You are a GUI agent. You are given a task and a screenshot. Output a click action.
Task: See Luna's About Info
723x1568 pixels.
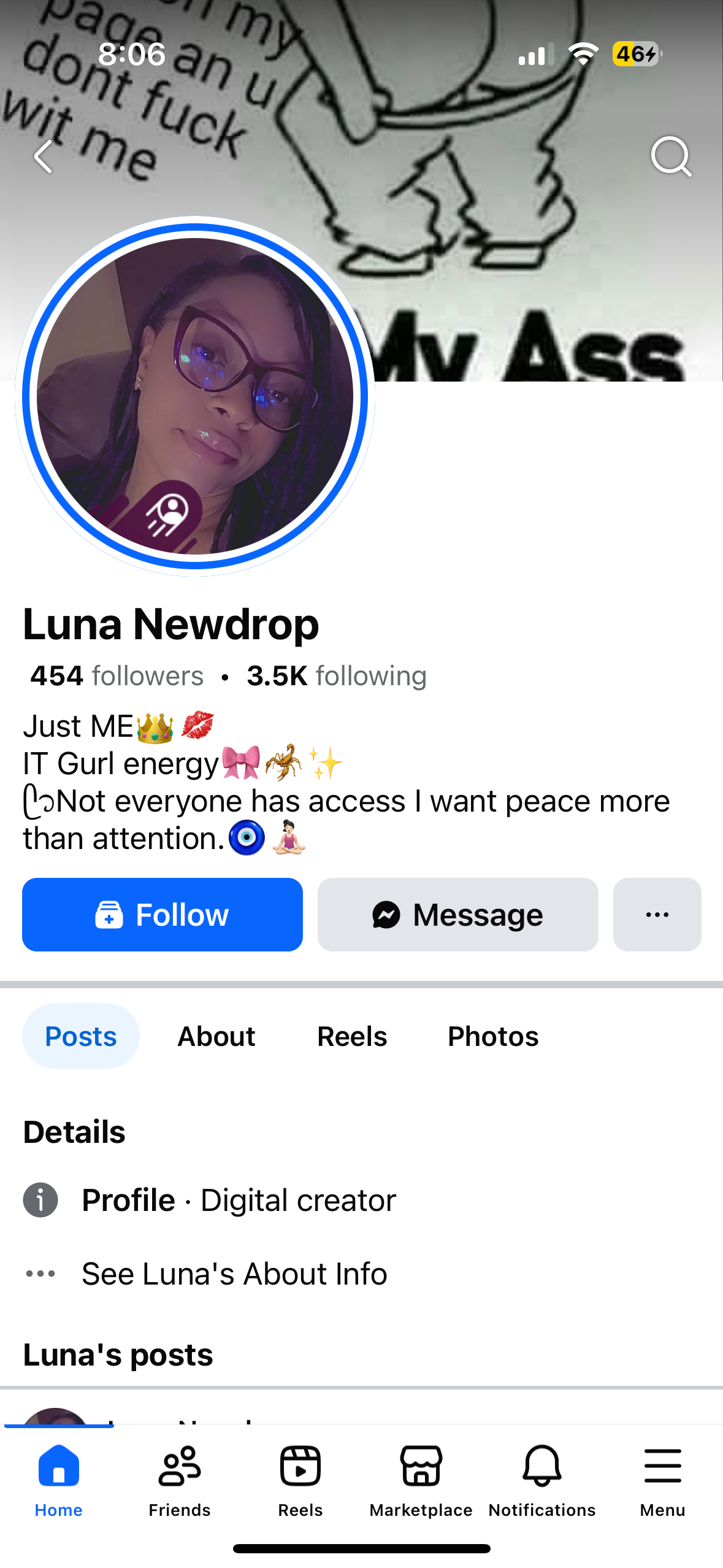(x=234, y=1274)
